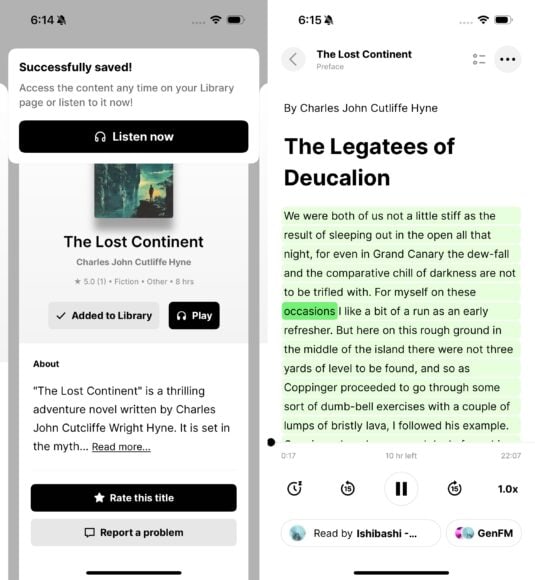Viewport: 535px width, 580px height.
Task: Play The Lost Continent from details page
Action: [x=194, y=316]
